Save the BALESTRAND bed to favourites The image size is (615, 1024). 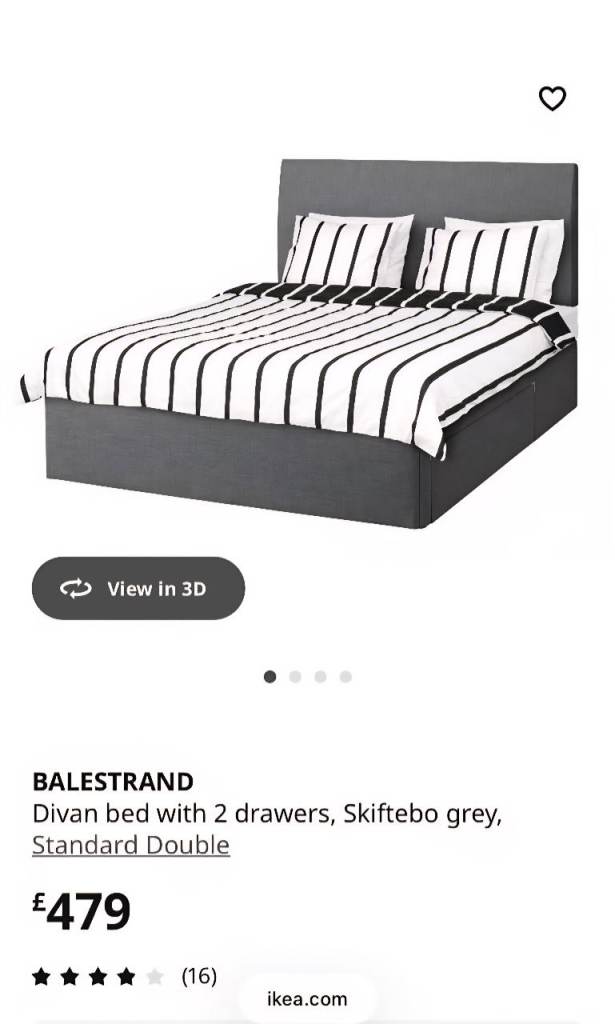click(x=552, y=98)
